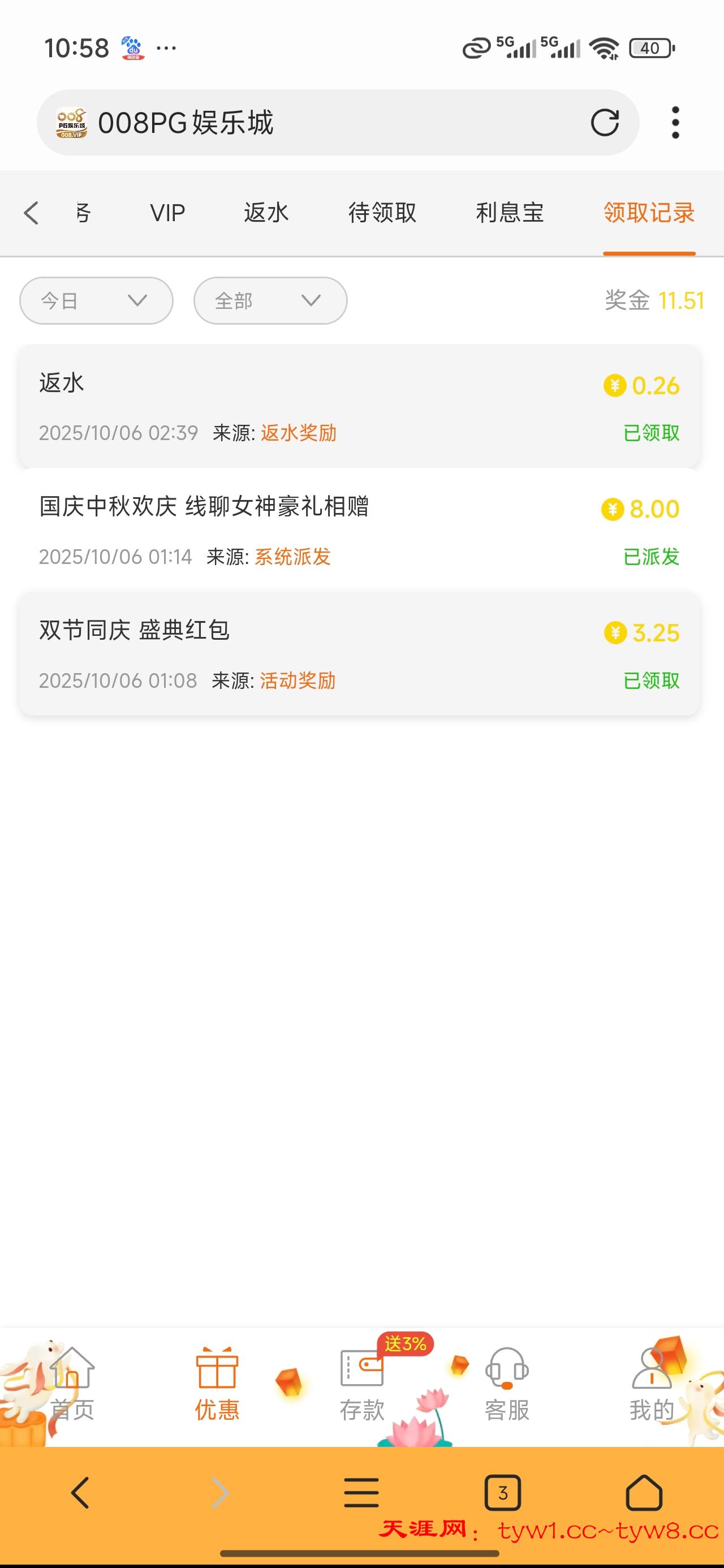
Task: Open the 优惠 promotions tab
Action: pyautogui.click(x=217, y=1385)
